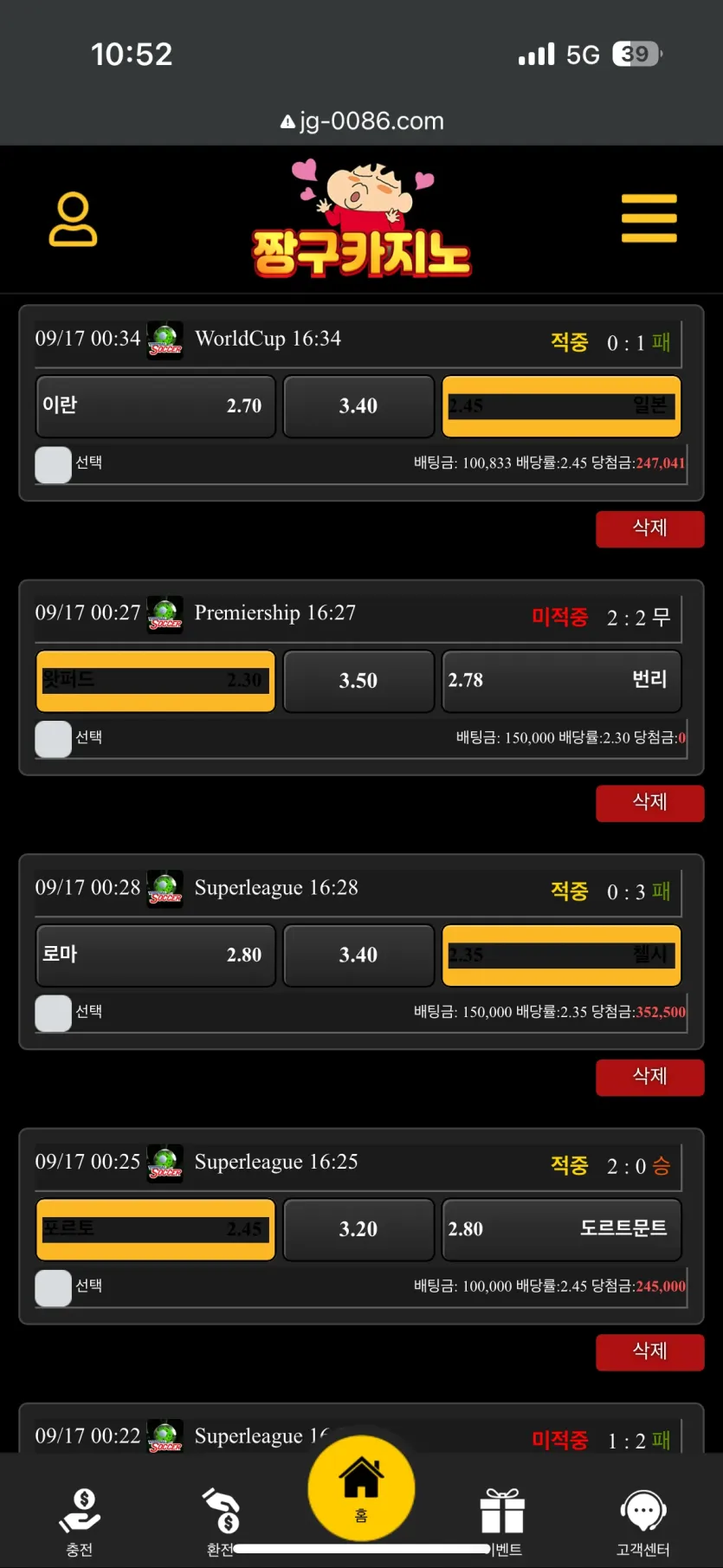Viewport: 723px width, 1568px height.
Task: Delete the Superleague 16:28 bet record
Action: point(649,1077)
